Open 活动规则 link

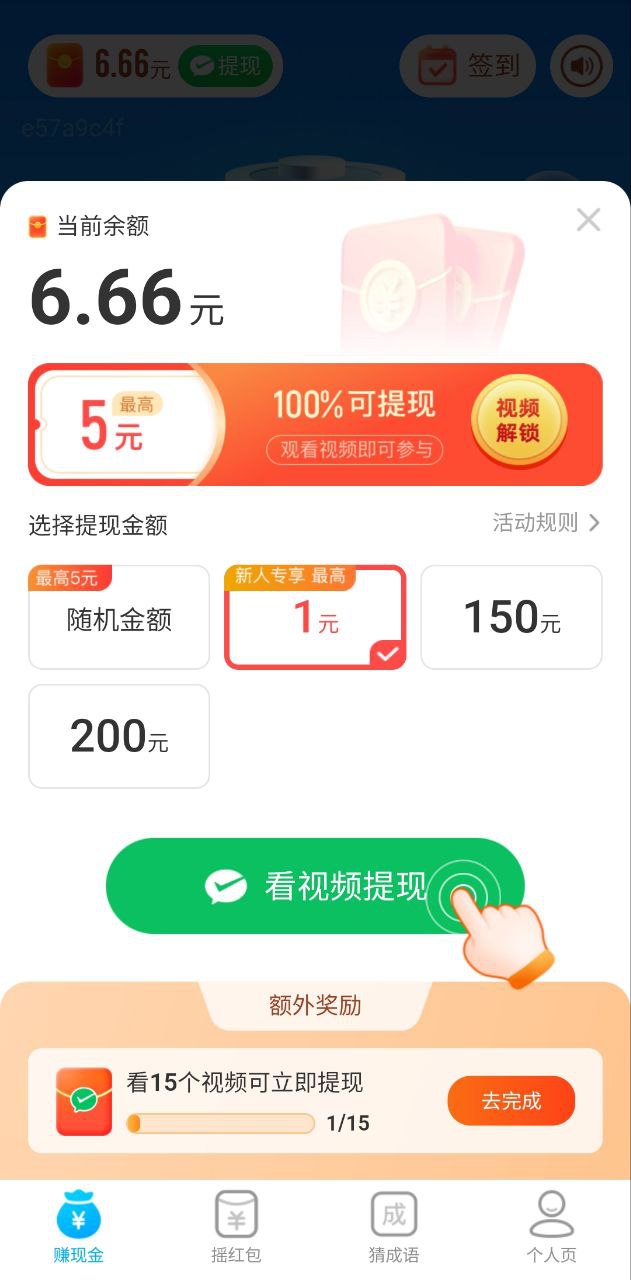[546, 523]
